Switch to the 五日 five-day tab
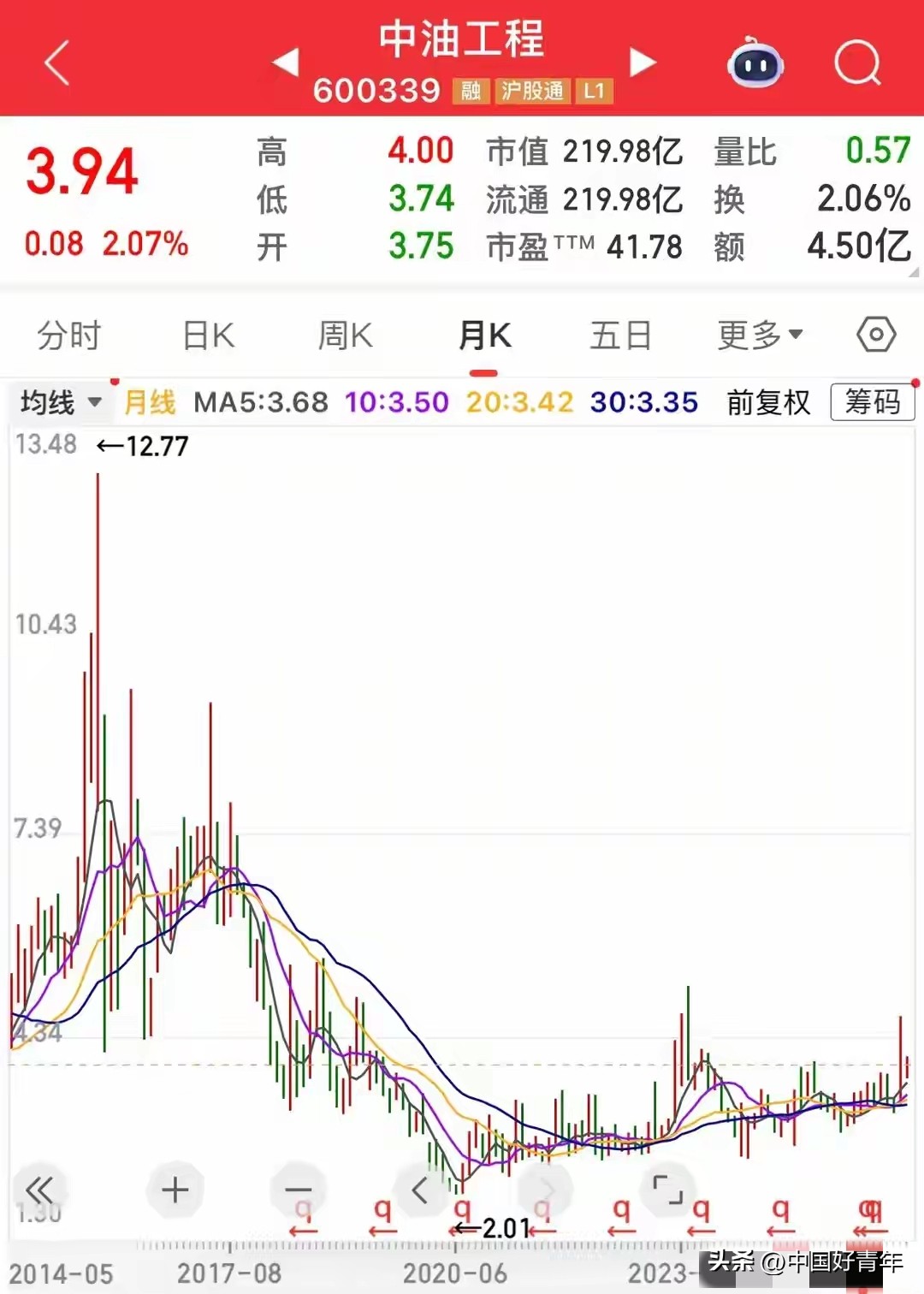Viewport: 924px width, 1294px height. click(621, 335)
